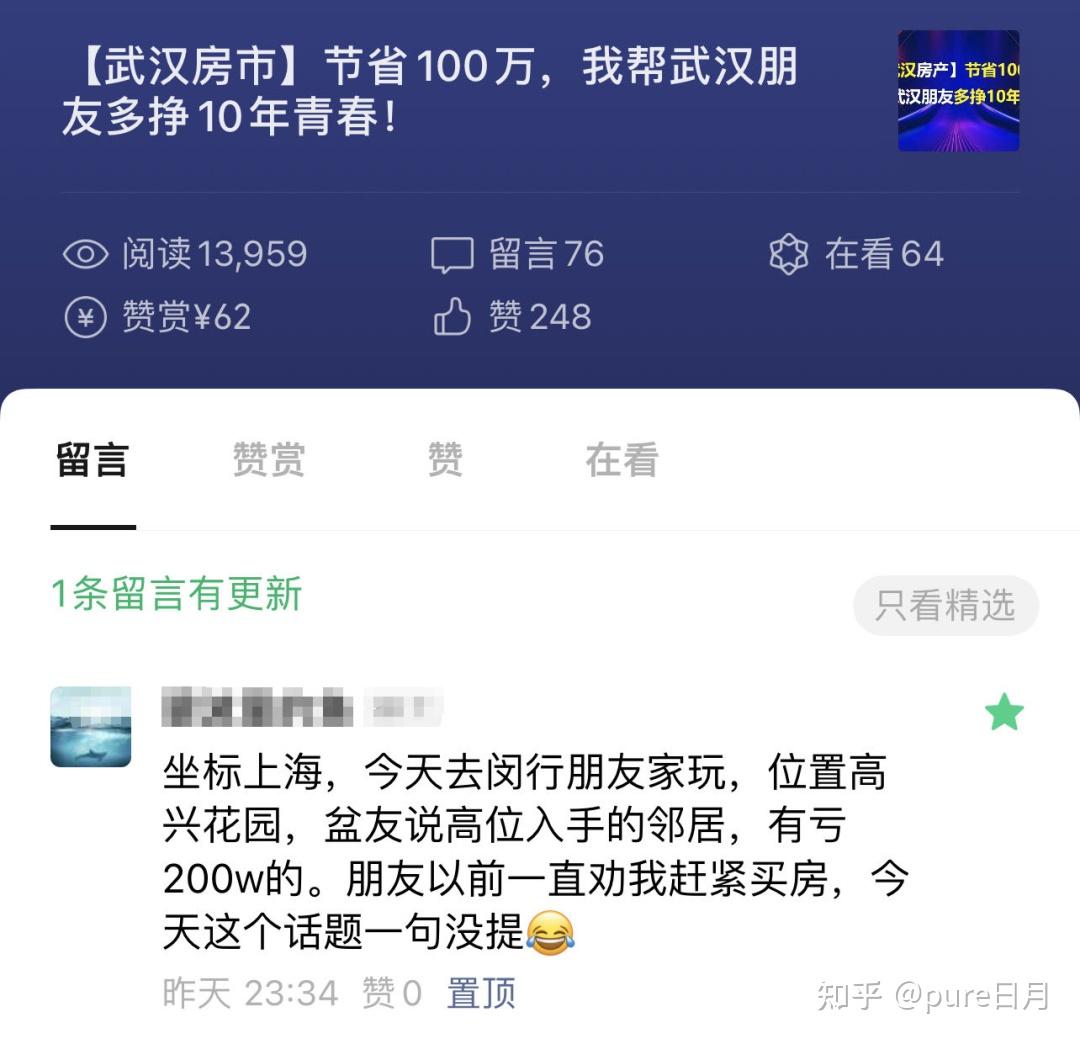Open the 1条留言有更新 notice
Image resolution: width=1080 pixels, height=1044 pixels.
click(177, 594)
